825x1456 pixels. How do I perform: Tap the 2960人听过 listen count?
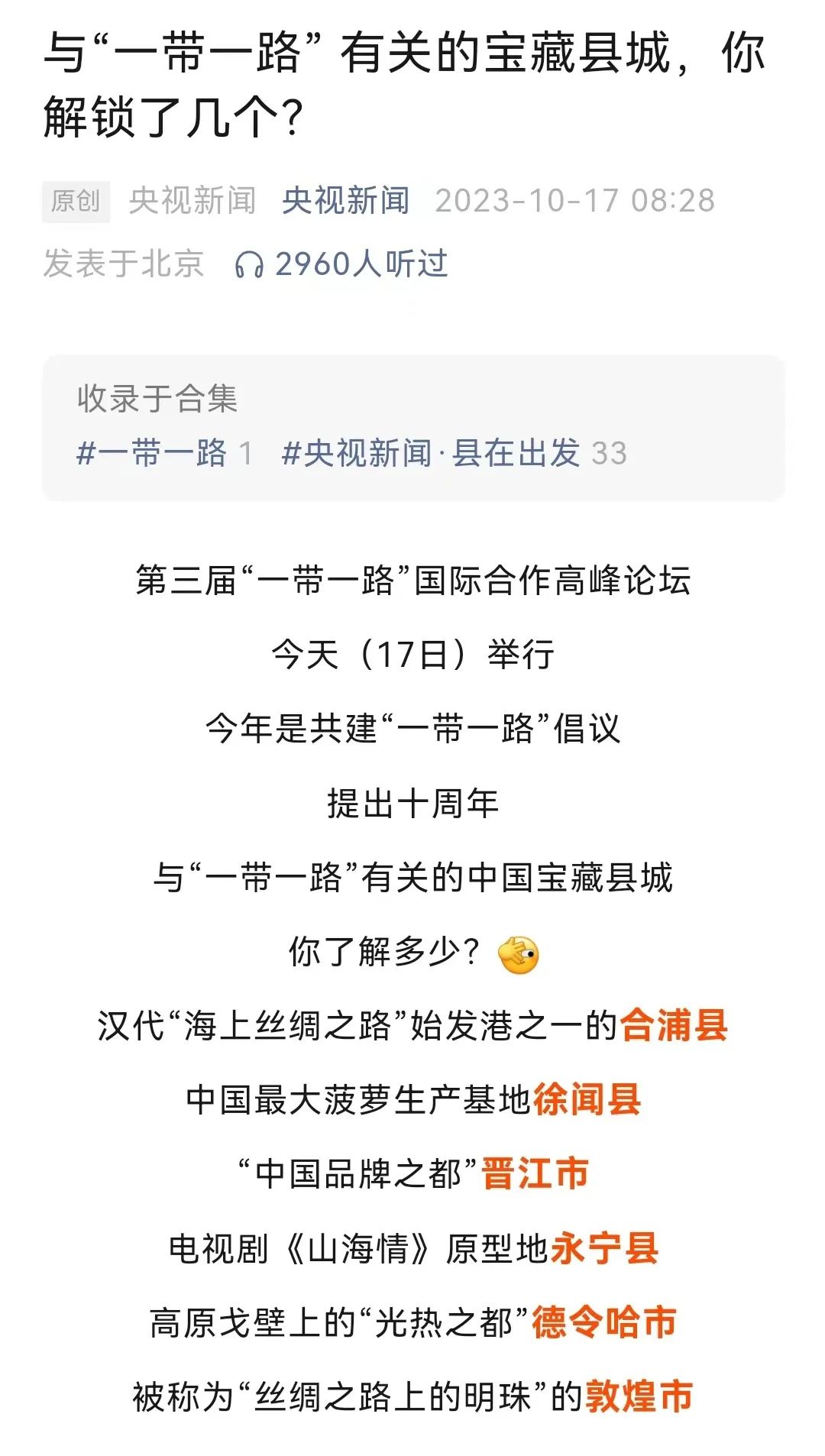coord(361,264)
